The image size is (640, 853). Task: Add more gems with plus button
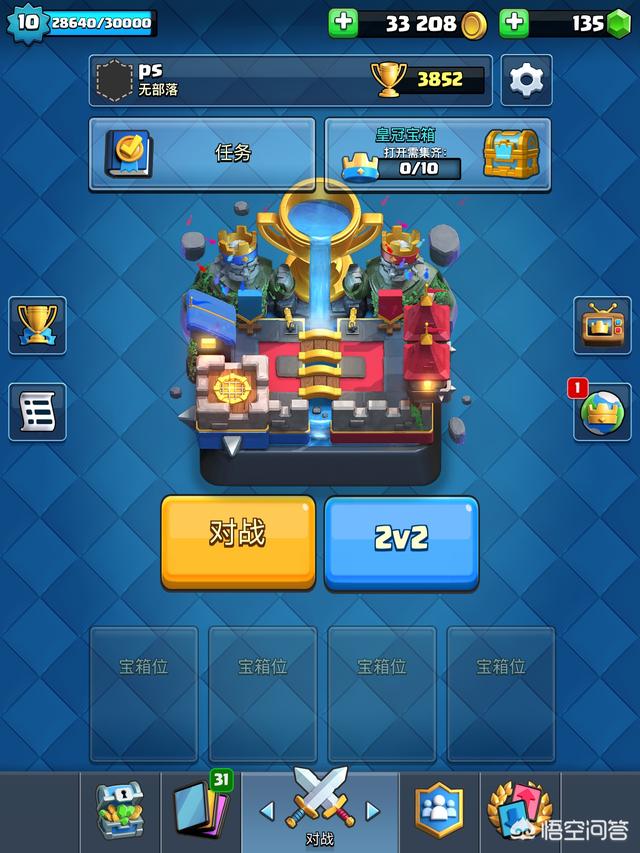pyautogui.click(x=514, y=23)
